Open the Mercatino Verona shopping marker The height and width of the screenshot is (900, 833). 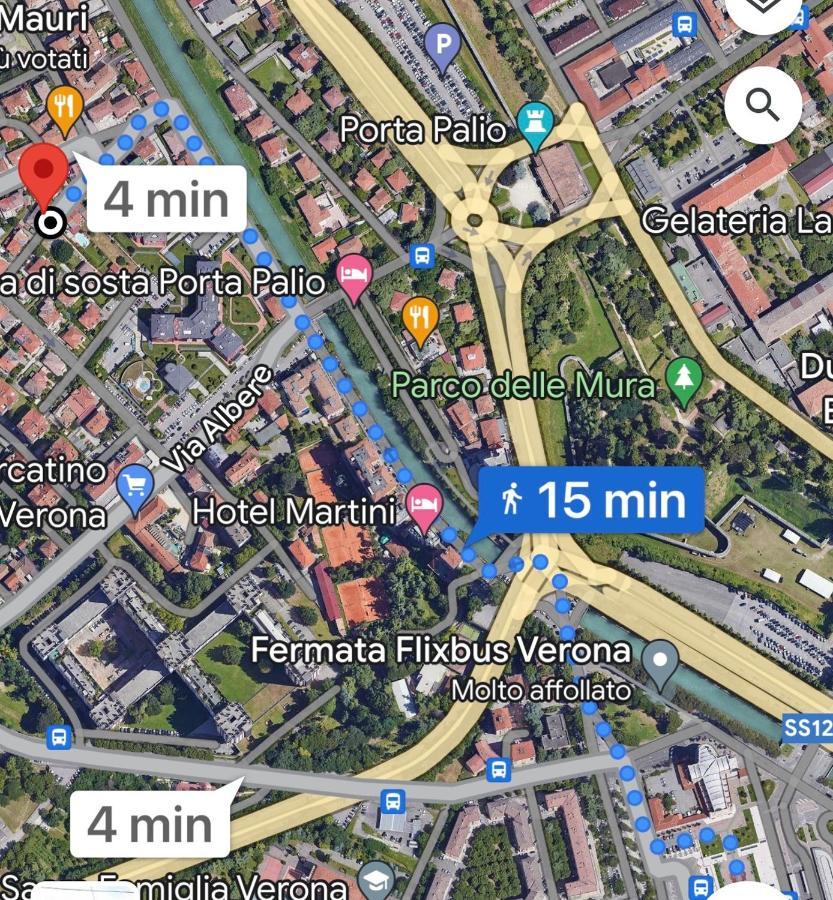click(x=135, y=487)
